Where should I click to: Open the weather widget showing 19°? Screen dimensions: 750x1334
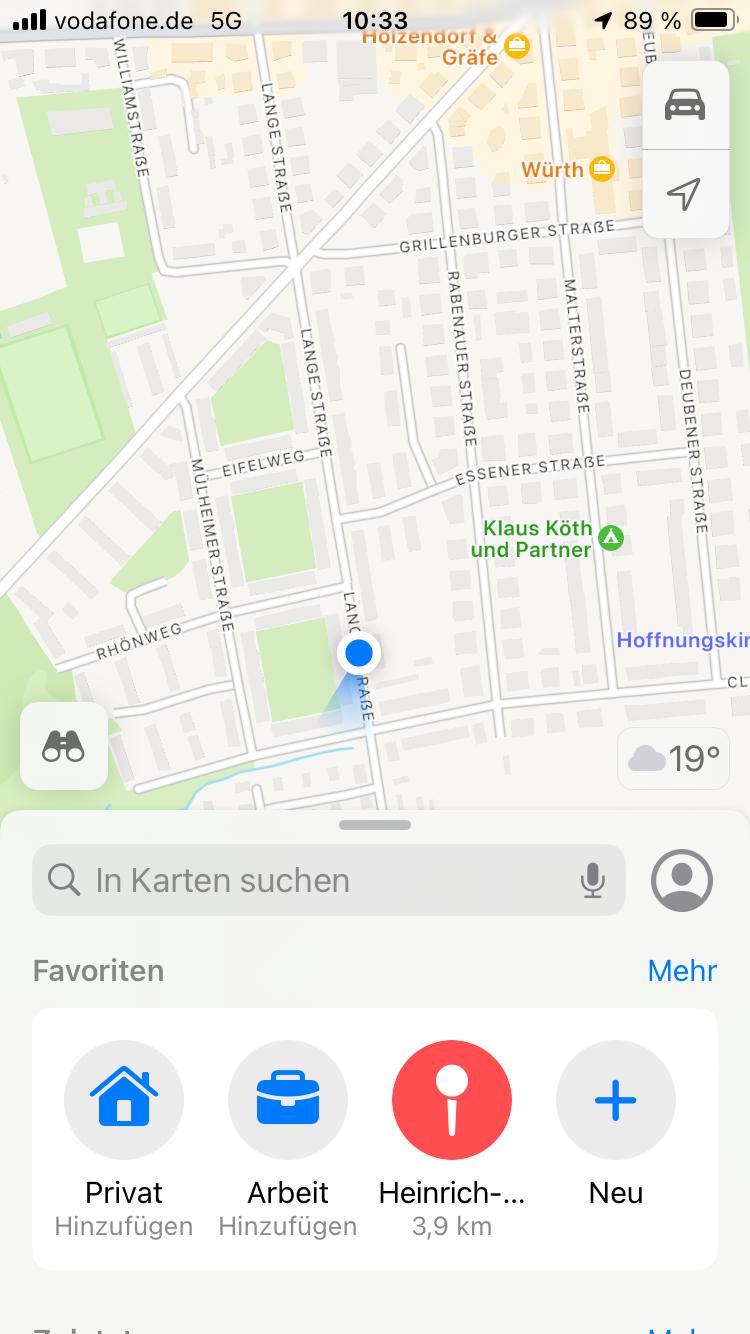click(673, 759)
